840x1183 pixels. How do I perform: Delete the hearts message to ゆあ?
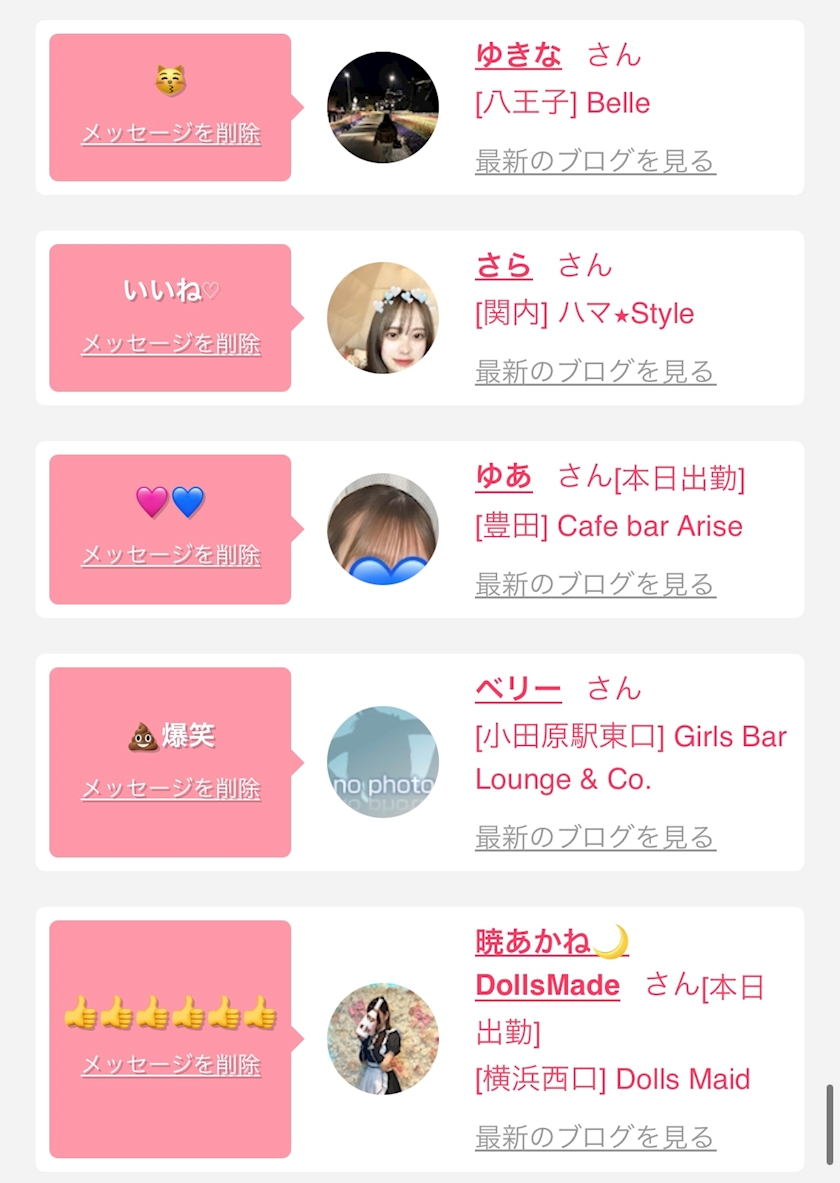(x=171, y=556)
